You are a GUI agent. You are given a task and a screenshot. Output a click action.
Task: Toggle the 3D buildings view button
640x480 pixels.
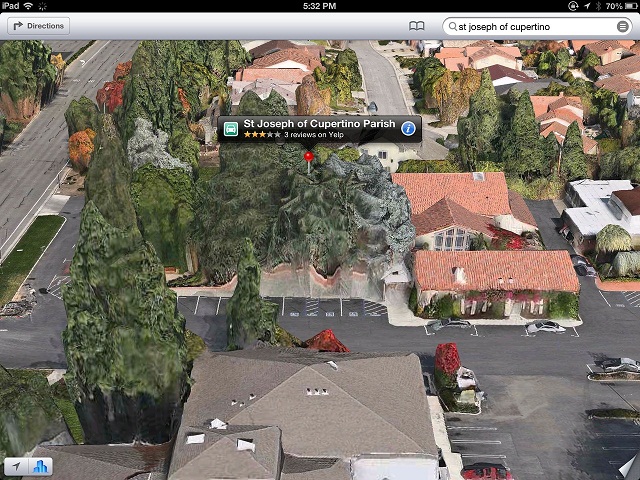point(42,466)
